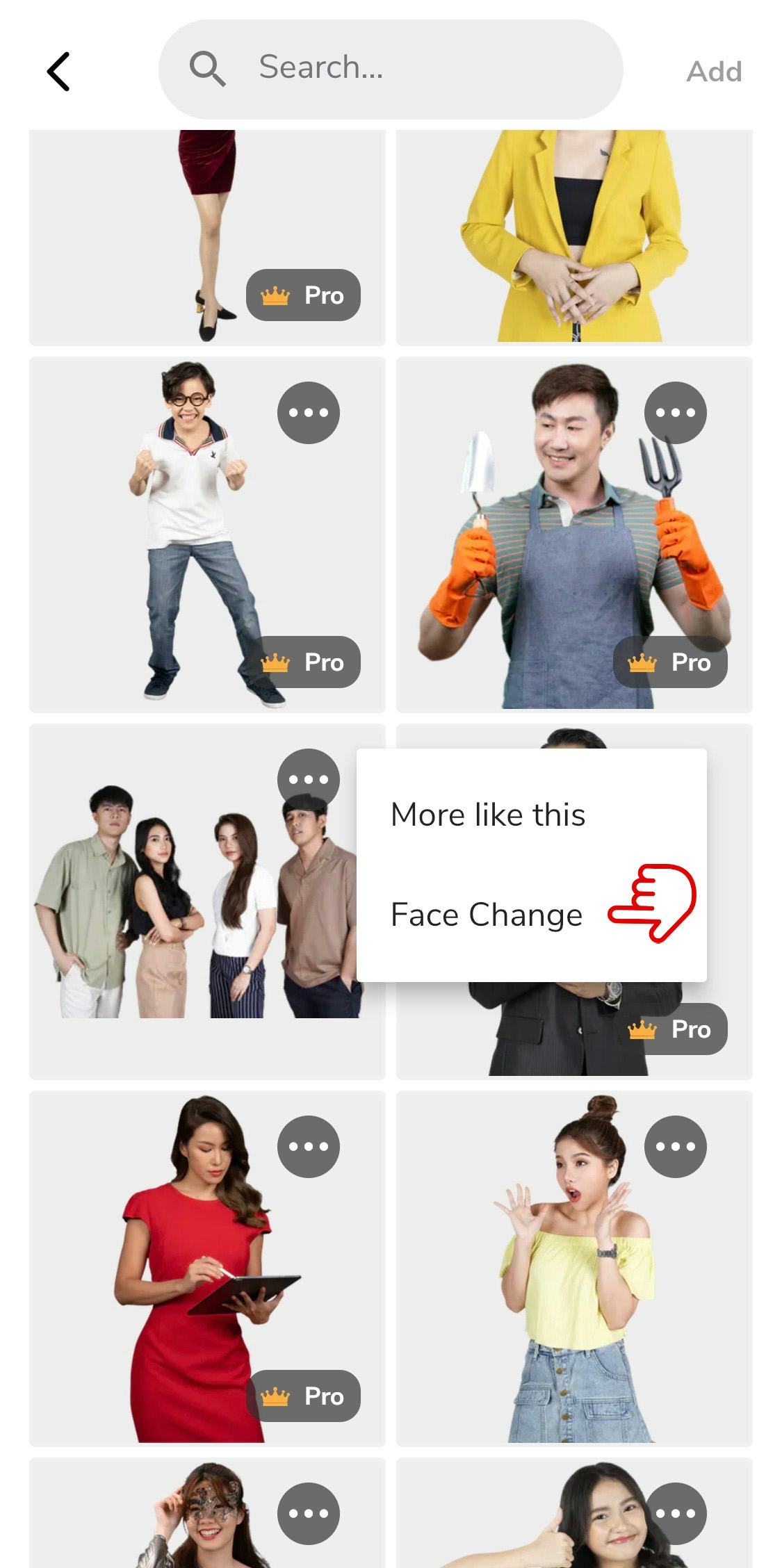Viewport: 782px width, 1568px height.
Task: Open options for the red dress woman image
Action: click(308, 1147)
